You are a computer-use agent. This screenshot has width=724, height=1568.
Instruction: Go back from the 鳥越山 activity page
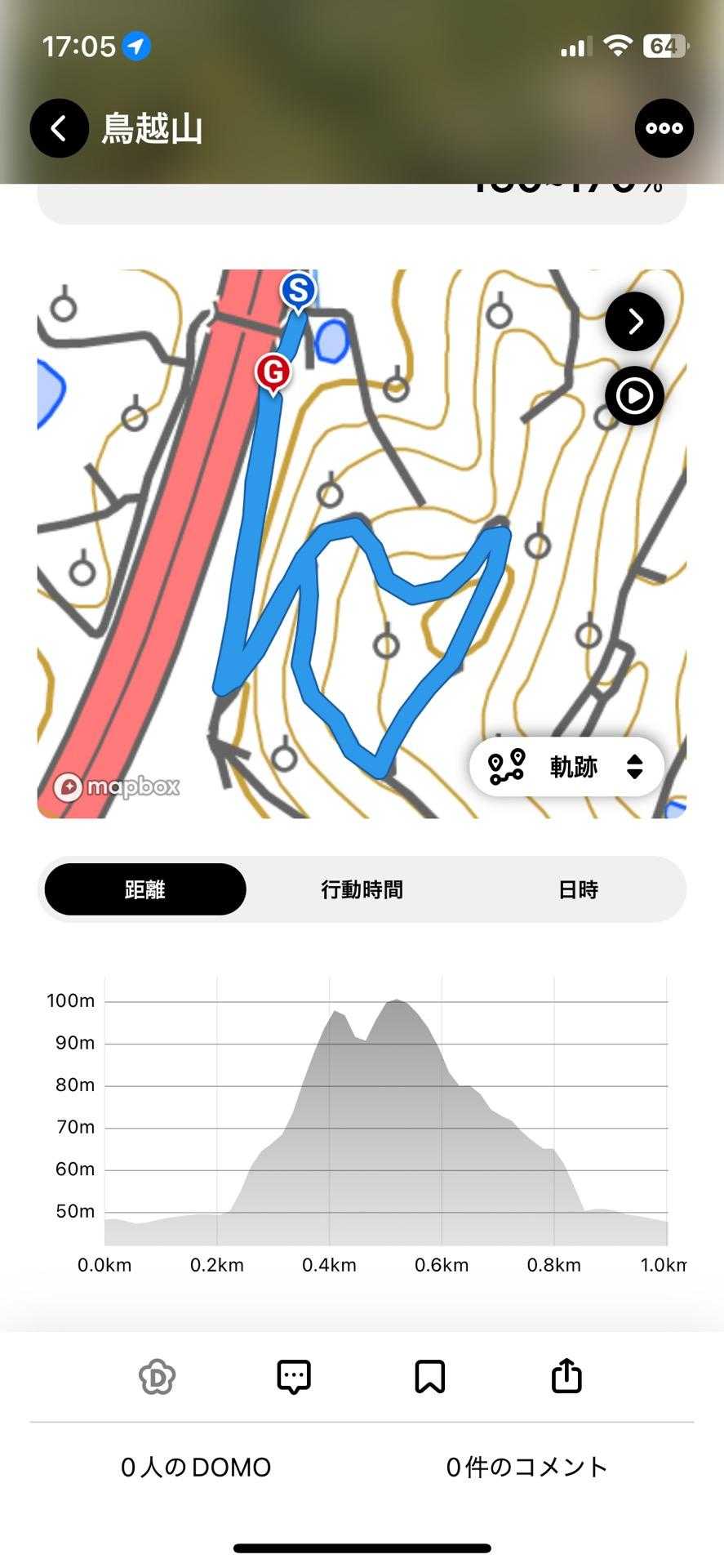coord(59,128)
